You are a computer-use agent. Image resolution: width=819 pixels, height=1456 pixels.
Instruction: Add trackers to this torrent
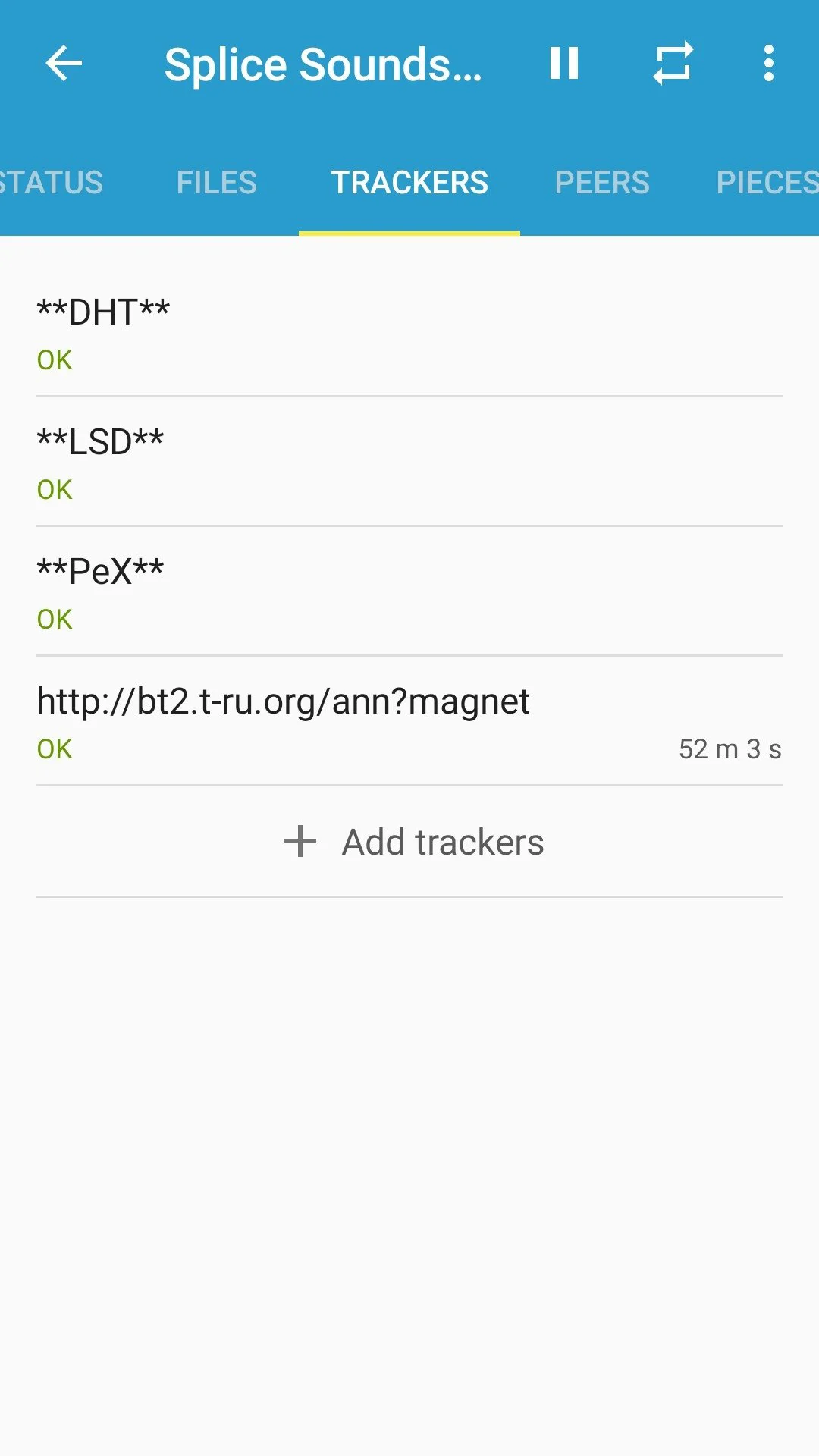click(413, 842)
